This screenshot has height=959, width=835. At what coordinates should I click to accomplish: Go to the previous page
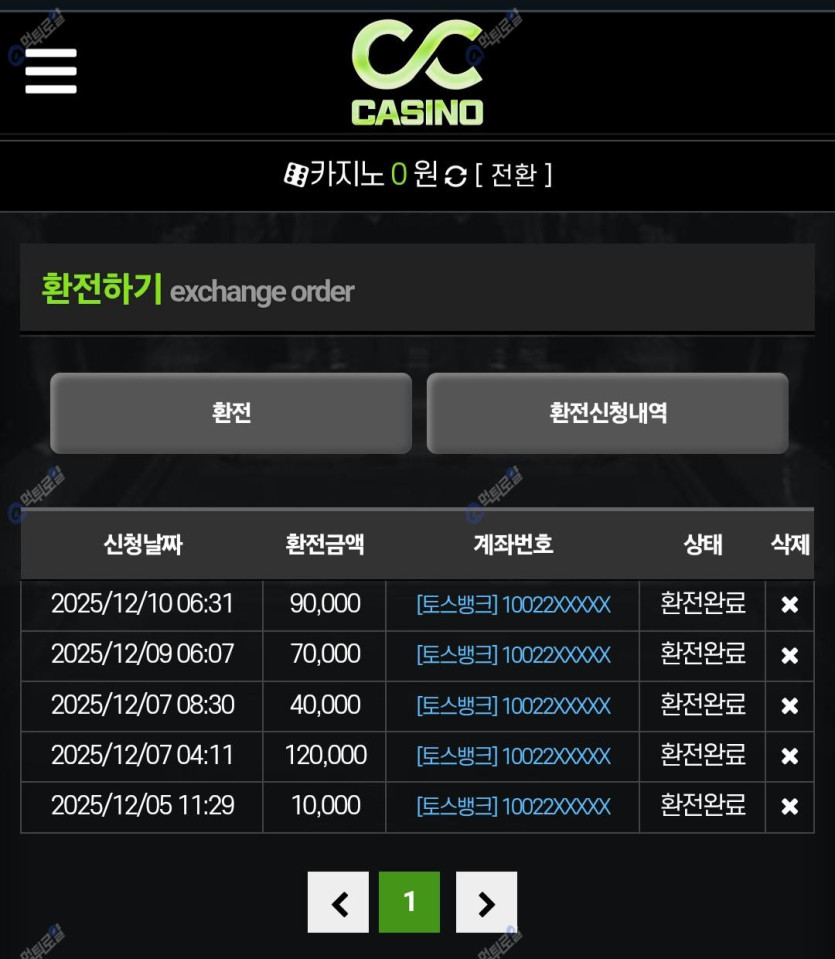pyautogui.click(x=338, y=903)
